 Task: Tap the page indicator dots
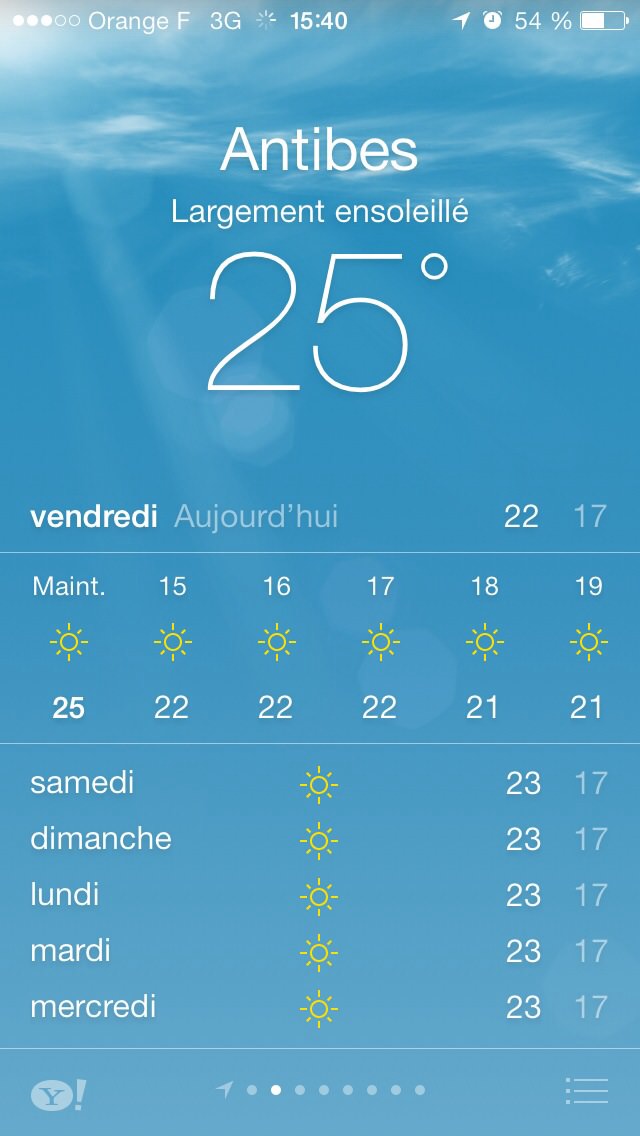320,1090
